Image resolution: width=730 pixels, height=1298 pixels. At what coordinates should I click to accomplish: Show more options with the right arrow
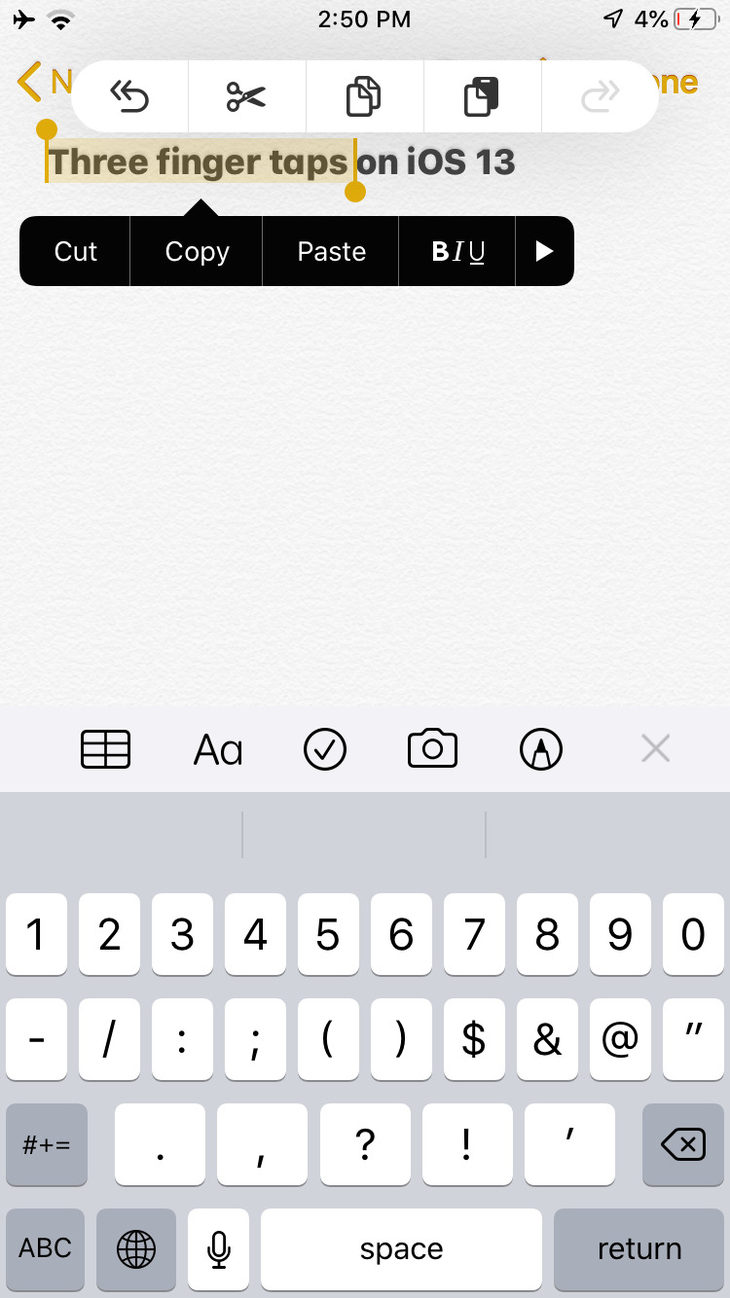coord(544,251)
